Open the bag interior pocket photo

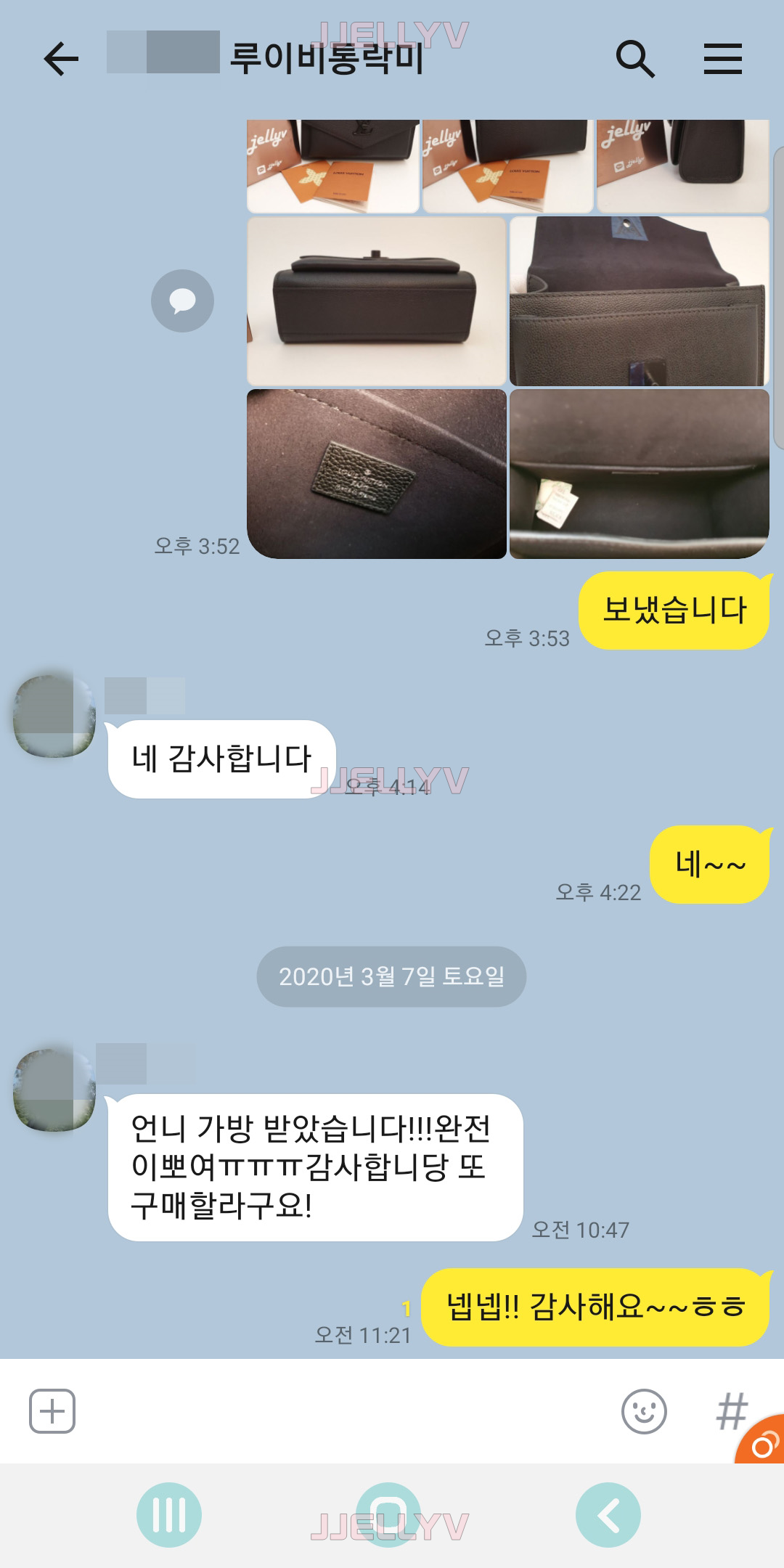pyautogui.click(x=639, y=473)
